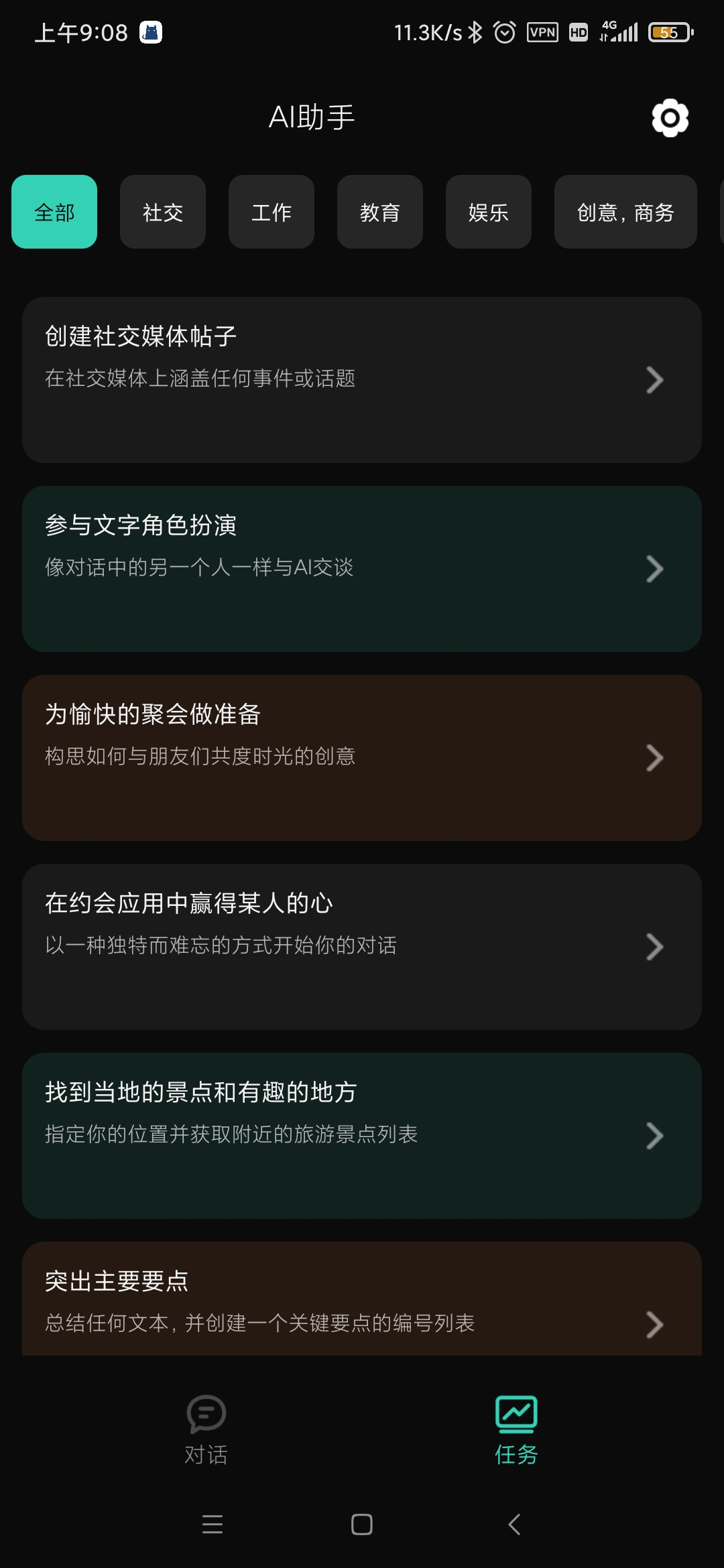This screenshot has width=724, height=1568.
Task: Choose 在约会应用中赢得某人的心 task
Action: pyautogui.click(x=362, y=946)
